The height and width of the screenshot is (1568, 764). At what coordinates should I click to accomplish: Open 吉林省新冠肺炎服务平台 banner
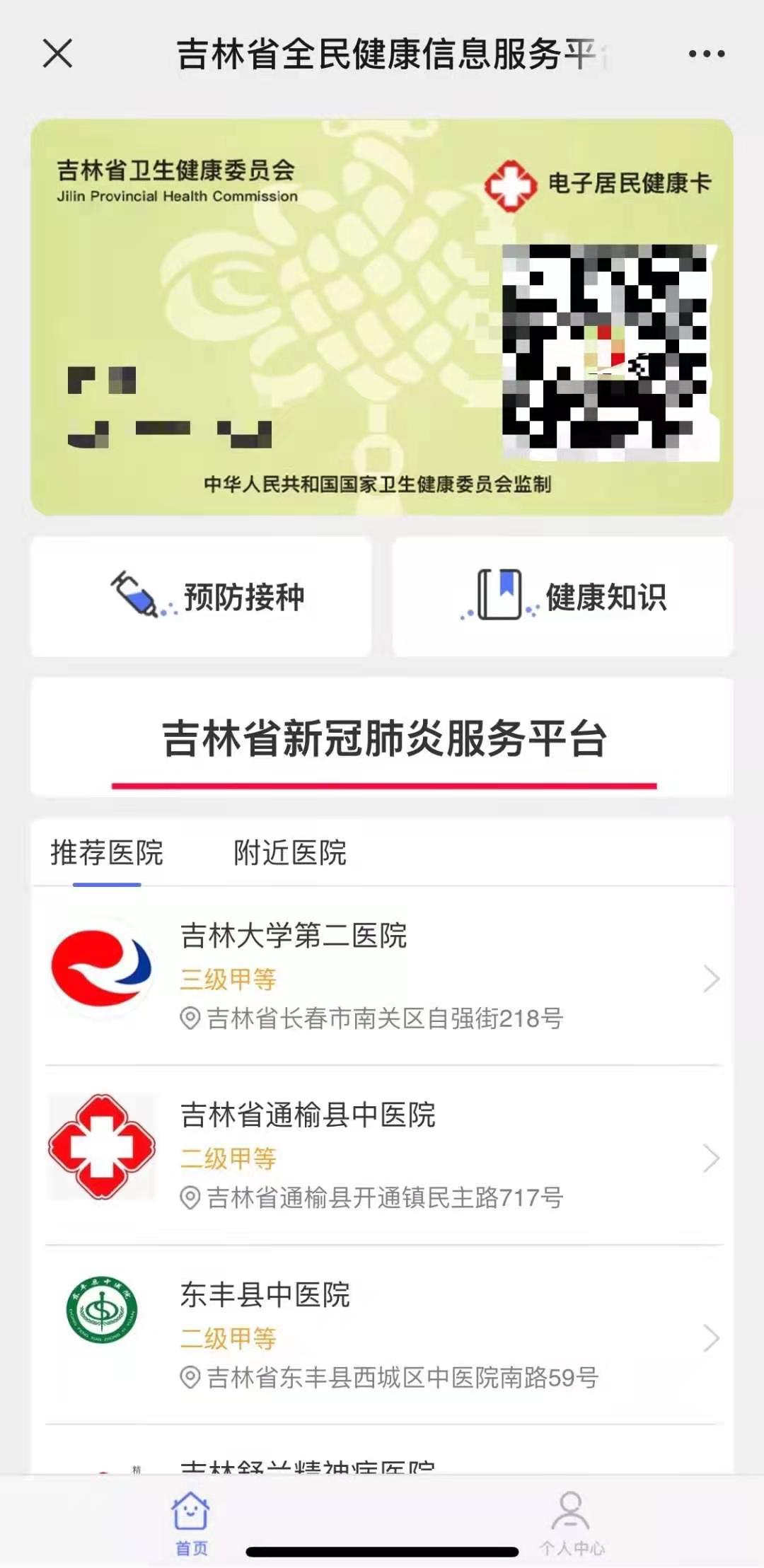382,739
